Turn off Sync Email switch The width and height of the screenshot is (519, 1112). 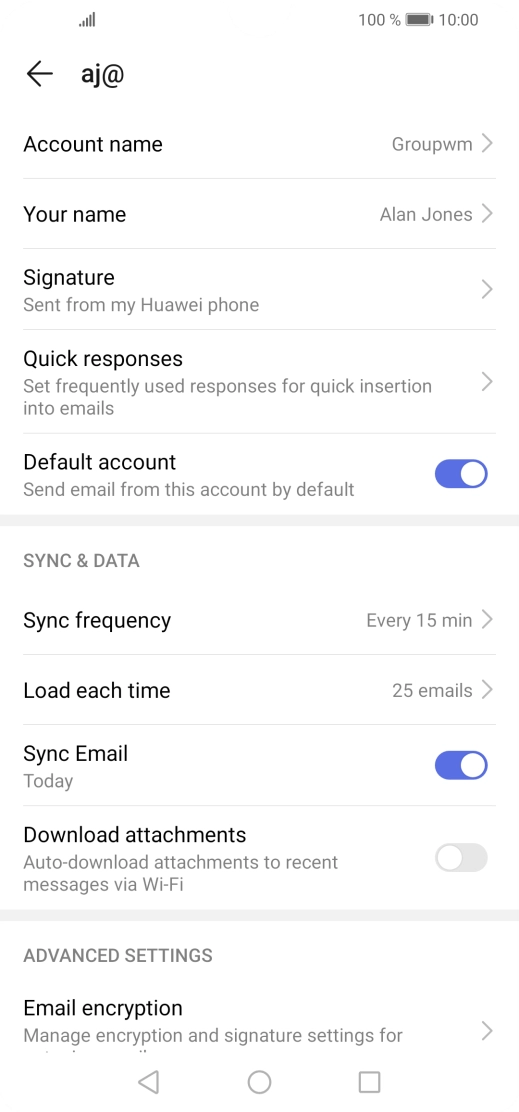tap(461, 766)
